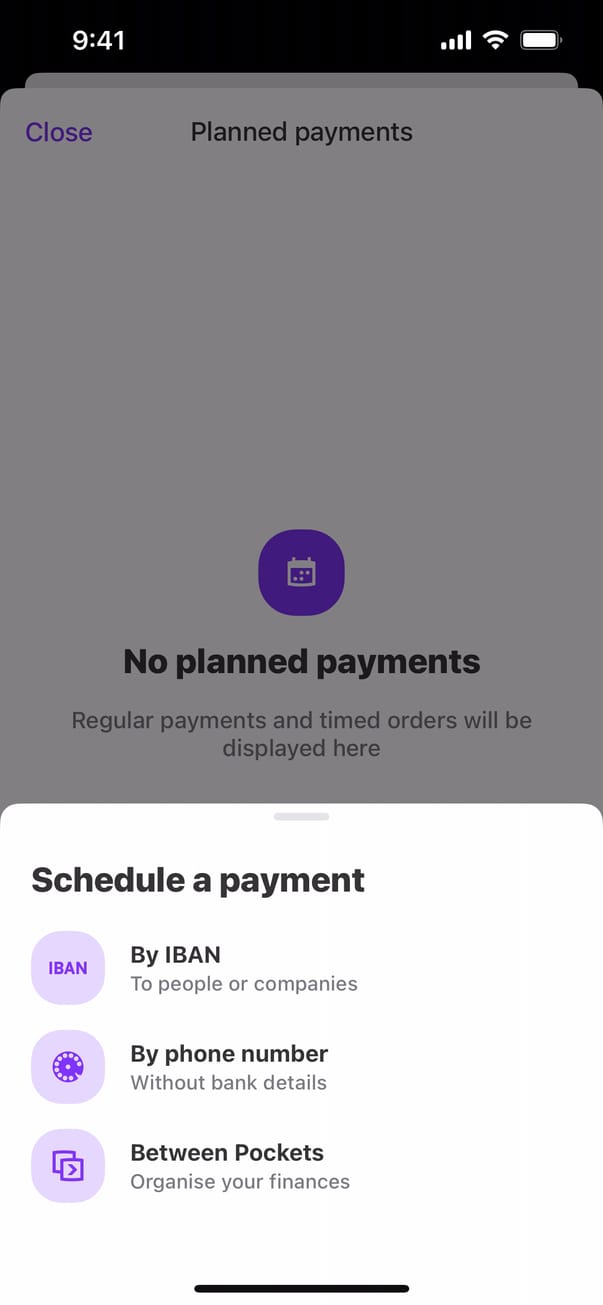The width and height of the screenshot is (603, 1305).
Task: Tap the bottom sheet drag handle
Action: point(301,817)
